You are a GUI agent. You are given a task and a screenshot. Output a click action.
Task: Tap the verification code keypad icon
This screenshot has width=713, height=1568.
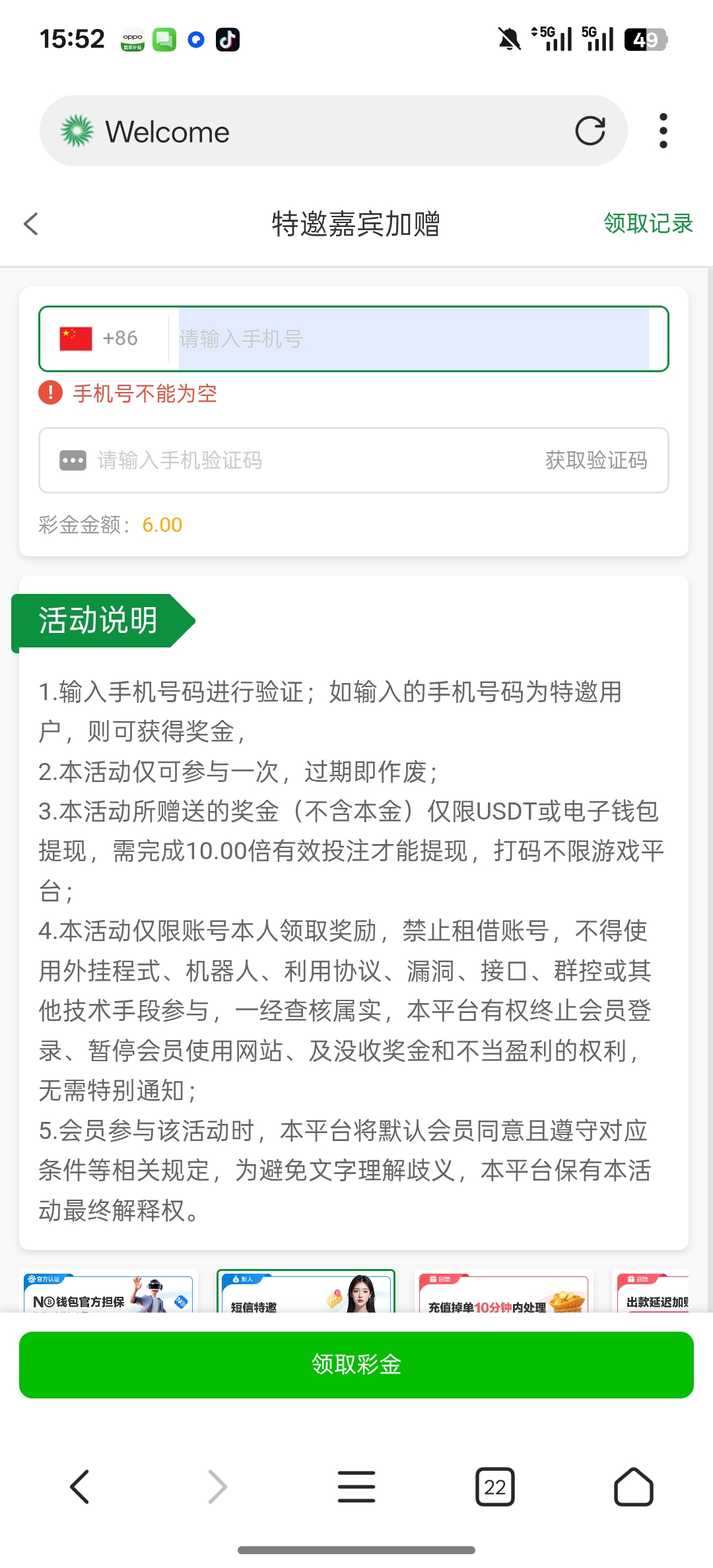pyautogui.click(x=72, y=460)
